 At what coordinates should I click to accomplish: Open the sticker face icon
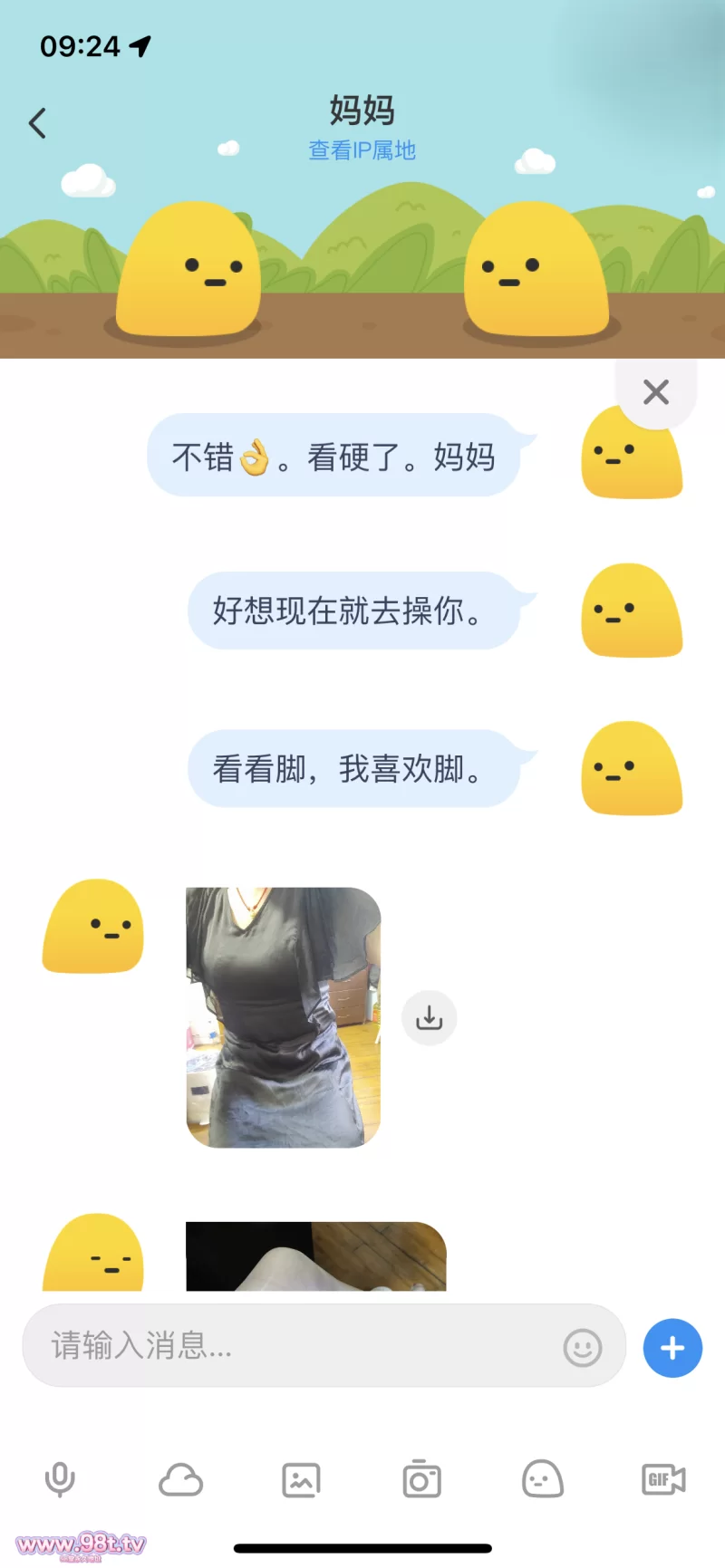(x=543, y=1480)
